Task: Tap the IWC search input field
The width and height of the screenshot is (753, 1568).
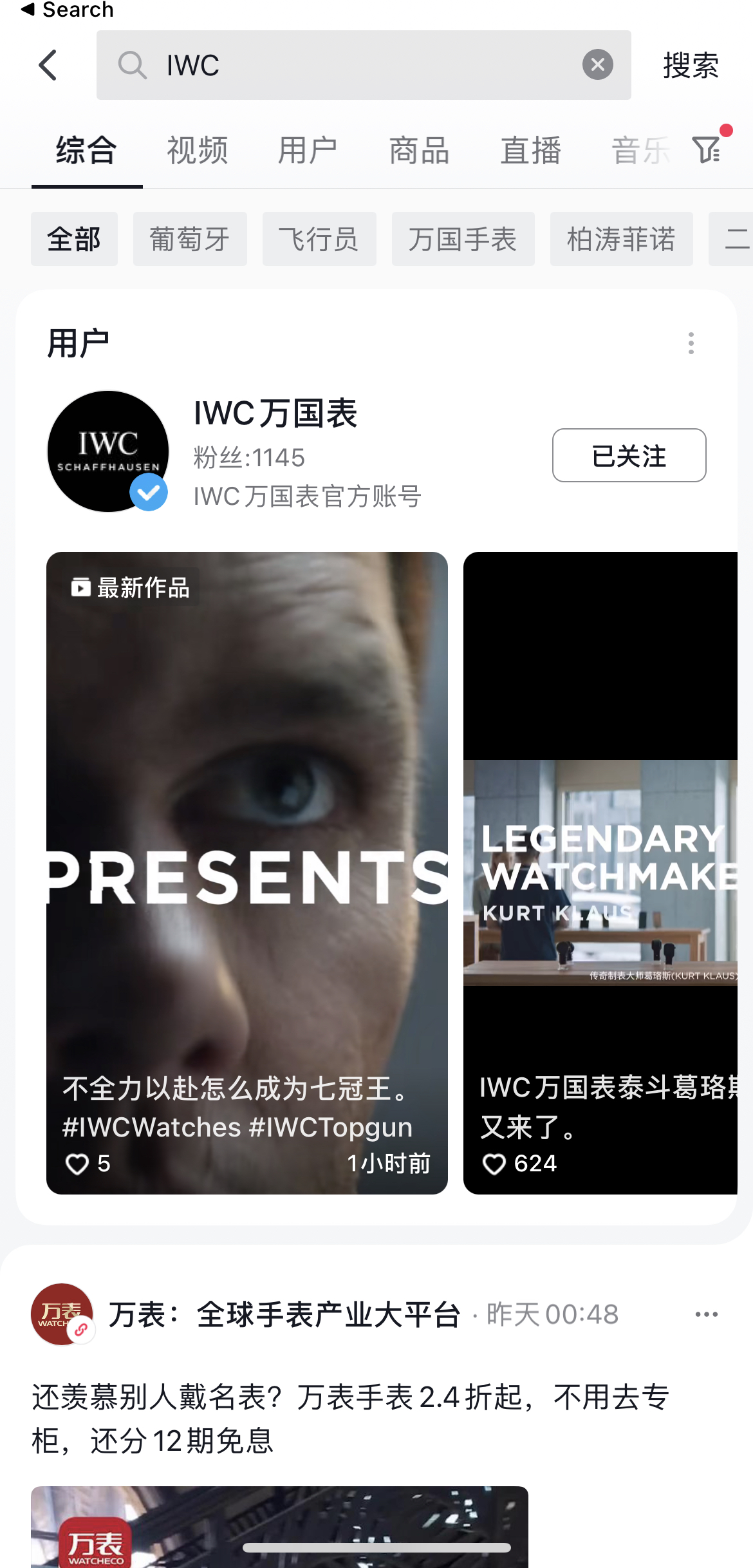Action: click(x=364, y=65)
